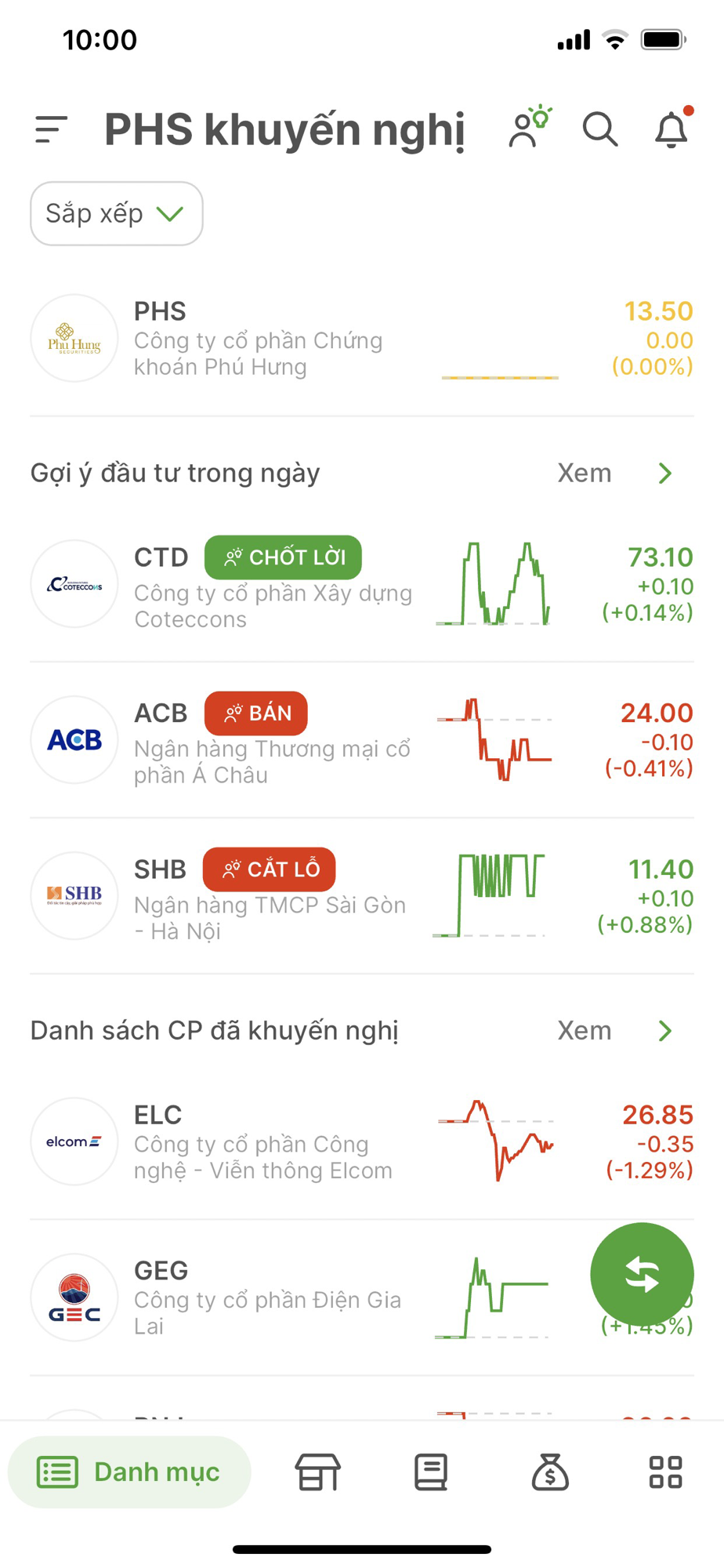Go to the money bag assets tab
The height and width of the screenshot is (1568, 724).
[550, 1472]
